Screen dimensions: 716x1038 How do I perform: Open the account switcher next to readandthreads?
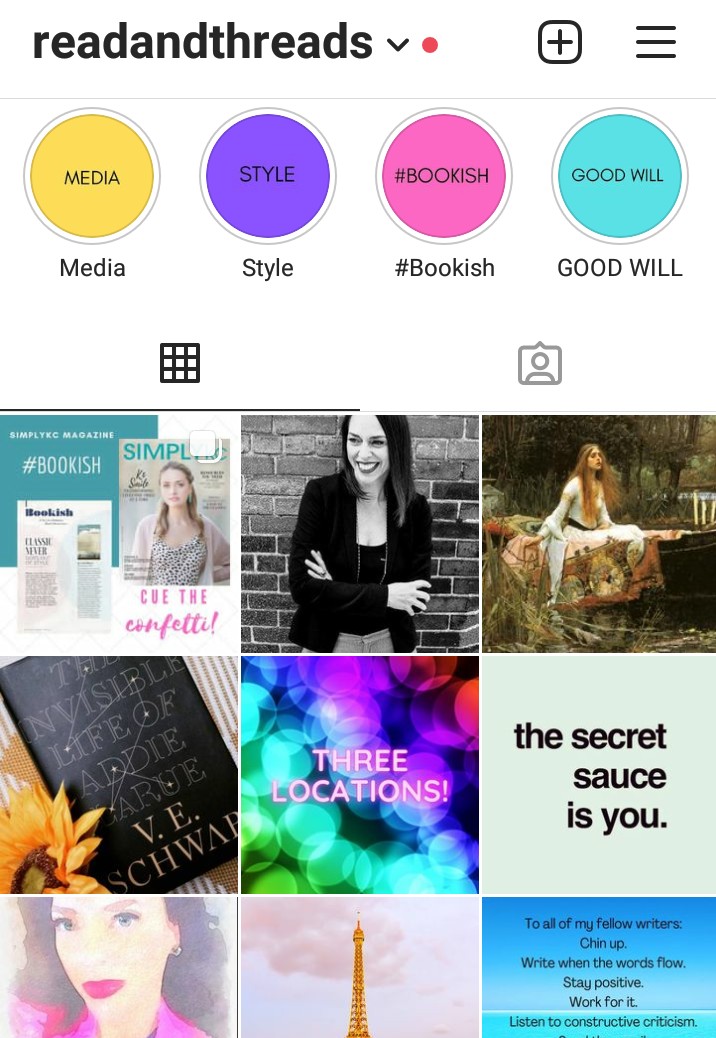tap(398, 45)
